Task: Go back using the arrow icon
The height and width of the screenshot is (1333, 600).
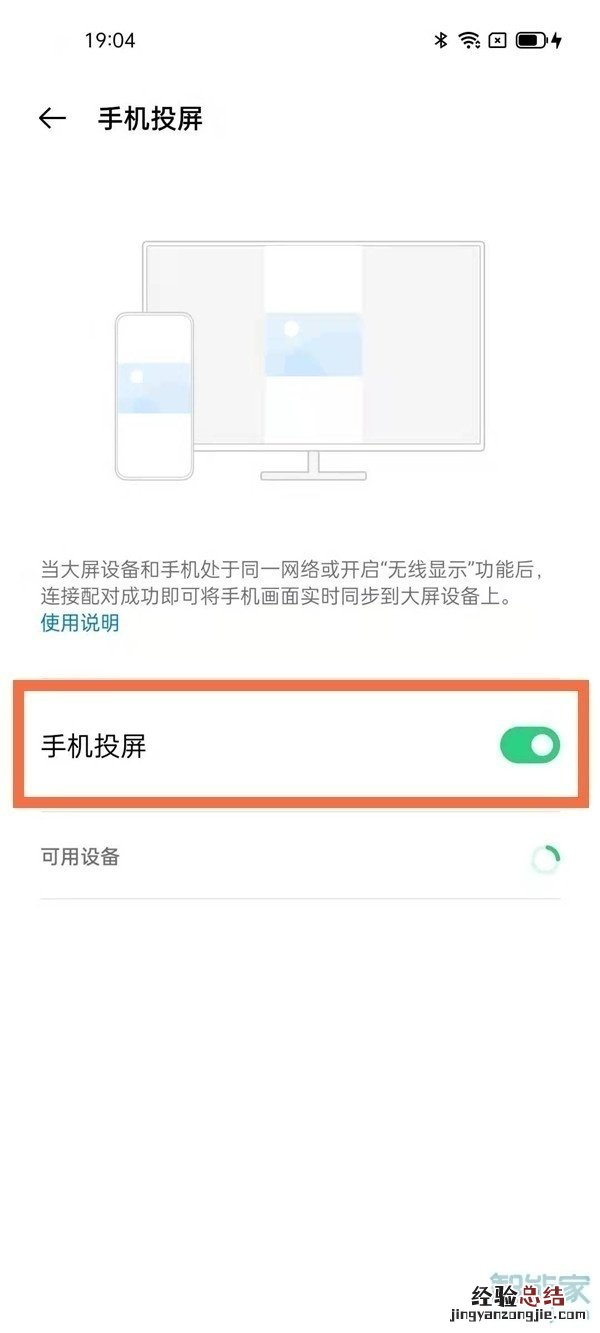Action: 52,118
